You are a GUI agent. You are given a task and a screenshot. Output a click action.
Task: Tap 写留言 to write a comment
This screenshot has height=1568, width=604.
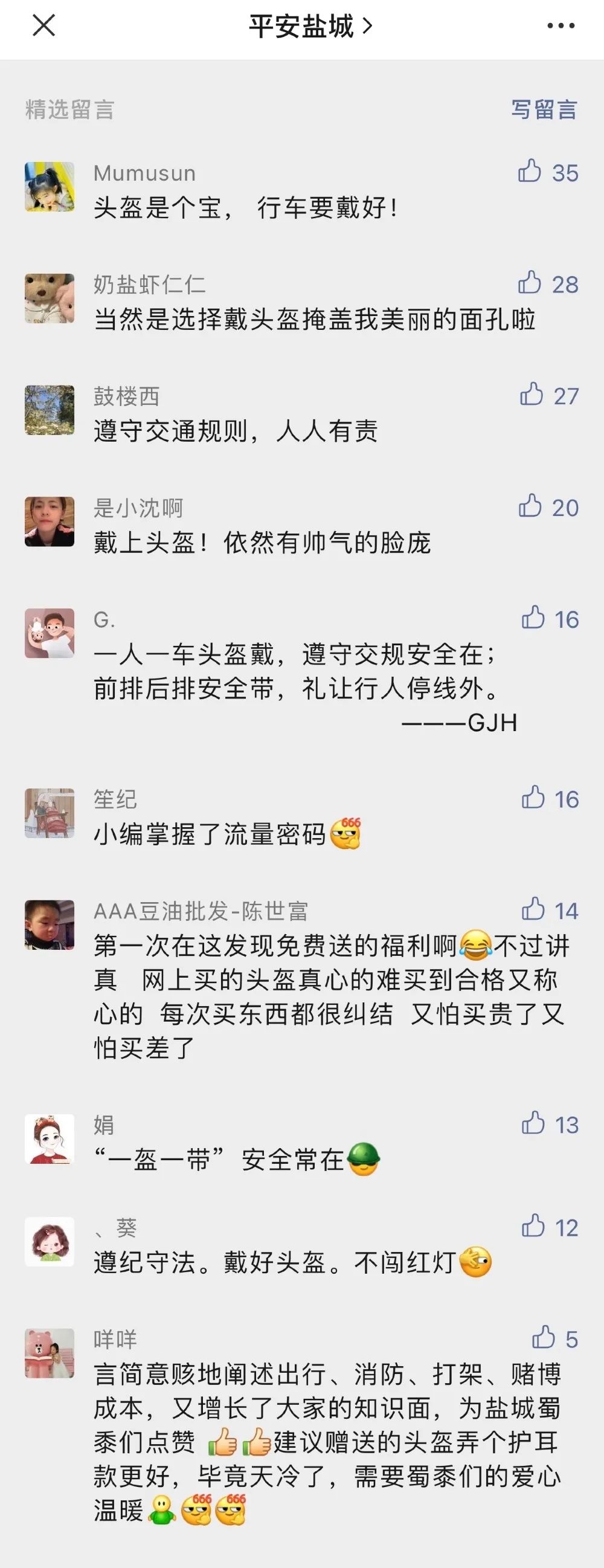point(544,109)
